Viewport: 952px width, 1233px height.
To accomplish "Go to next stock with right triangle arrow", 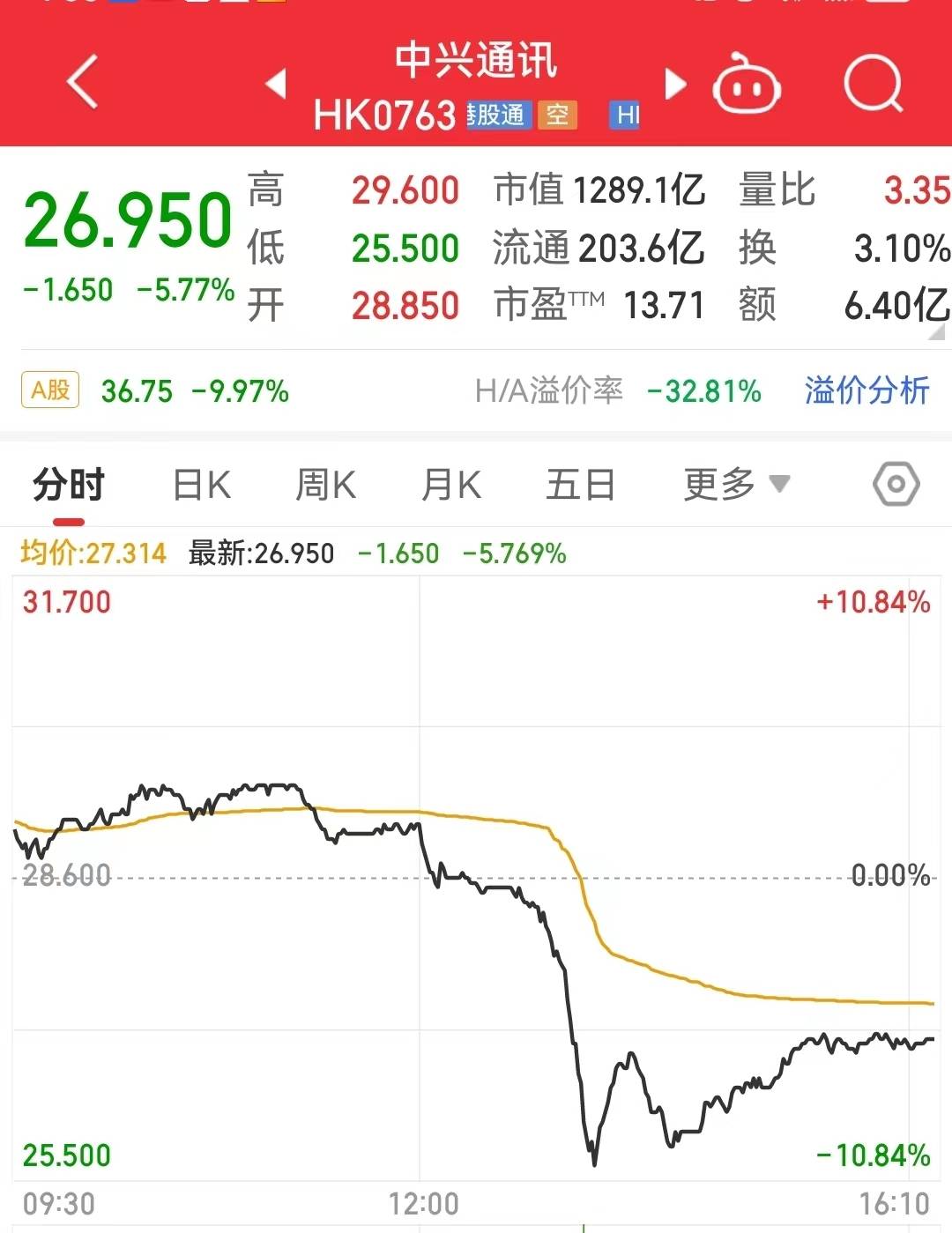I will coord(676,85).
